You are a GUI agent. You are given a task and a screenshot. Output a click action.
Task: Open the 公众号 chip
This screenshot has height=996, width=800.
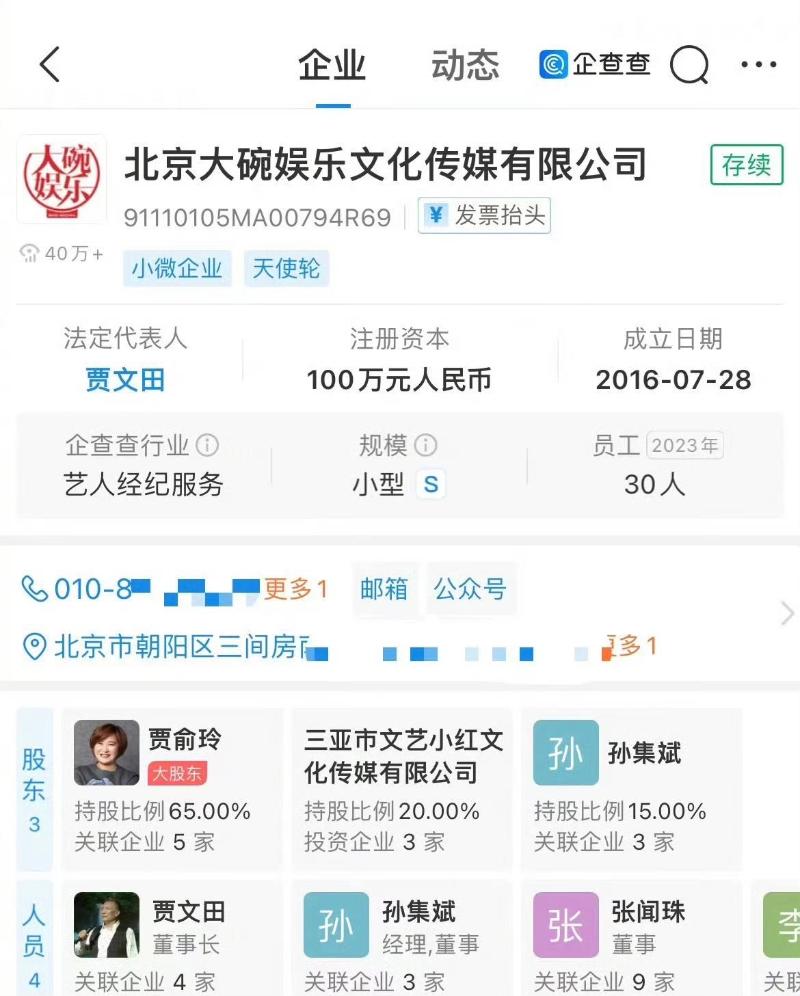click(469, 589)
